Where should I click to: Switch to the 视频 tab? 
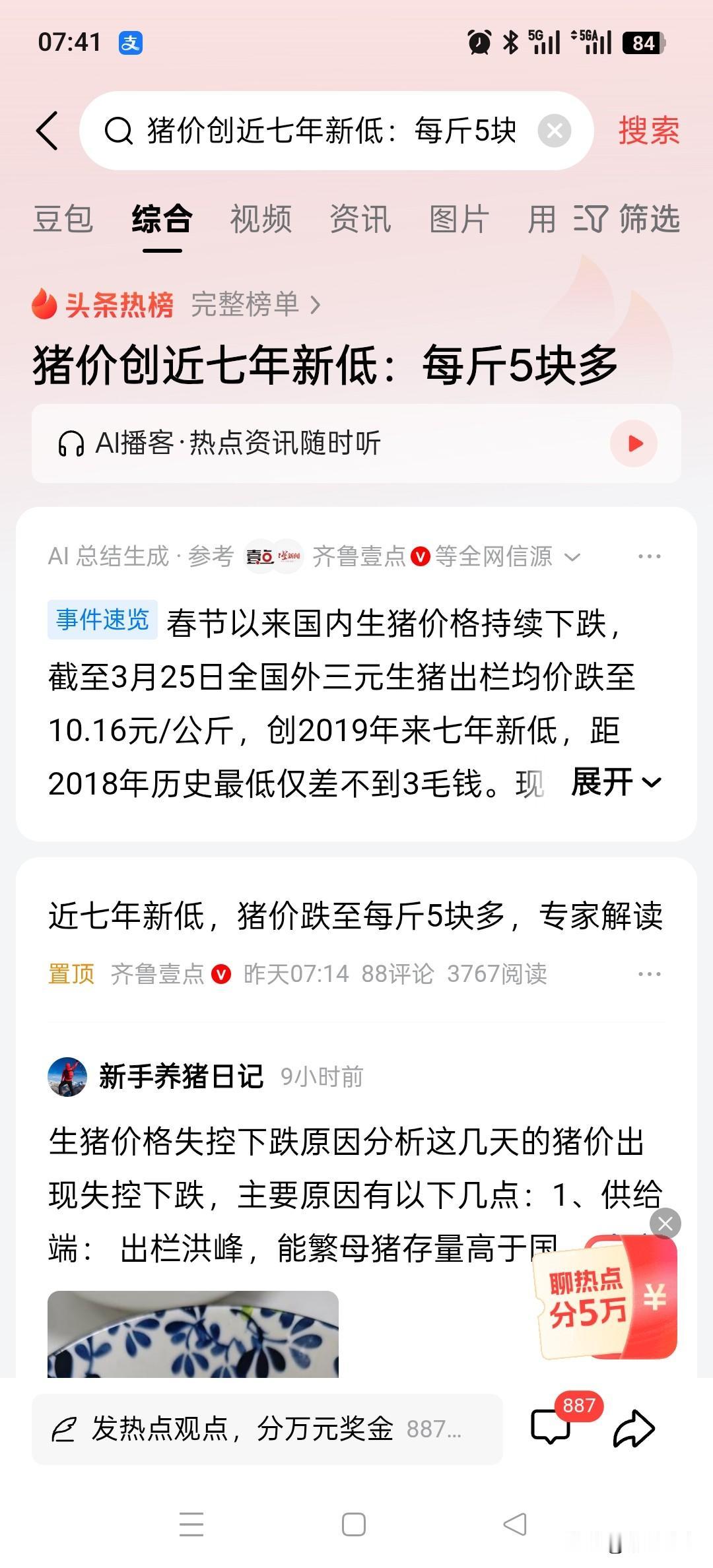259,220
